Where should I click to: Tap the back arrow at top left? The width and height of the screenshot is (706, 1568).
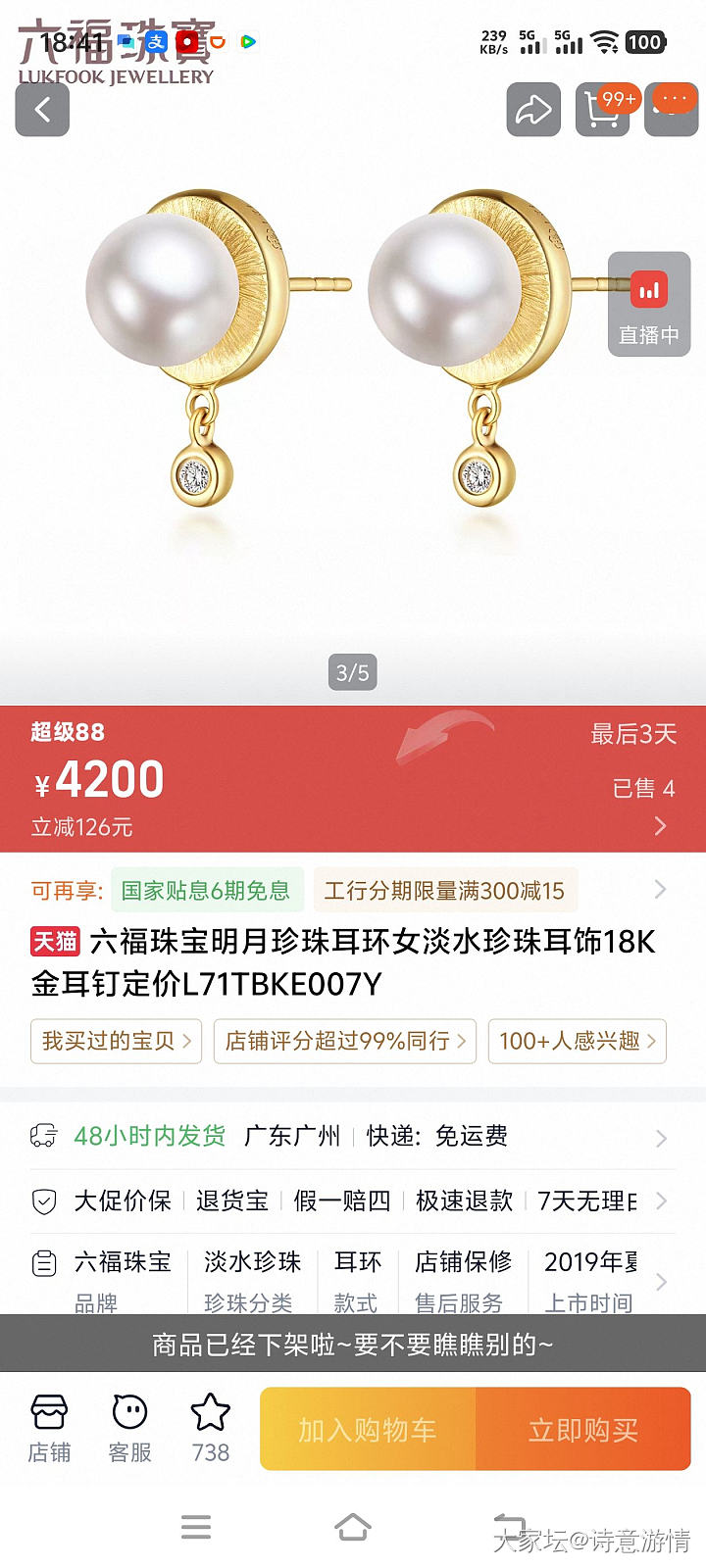pyautogui.click(x=41, y=110)
